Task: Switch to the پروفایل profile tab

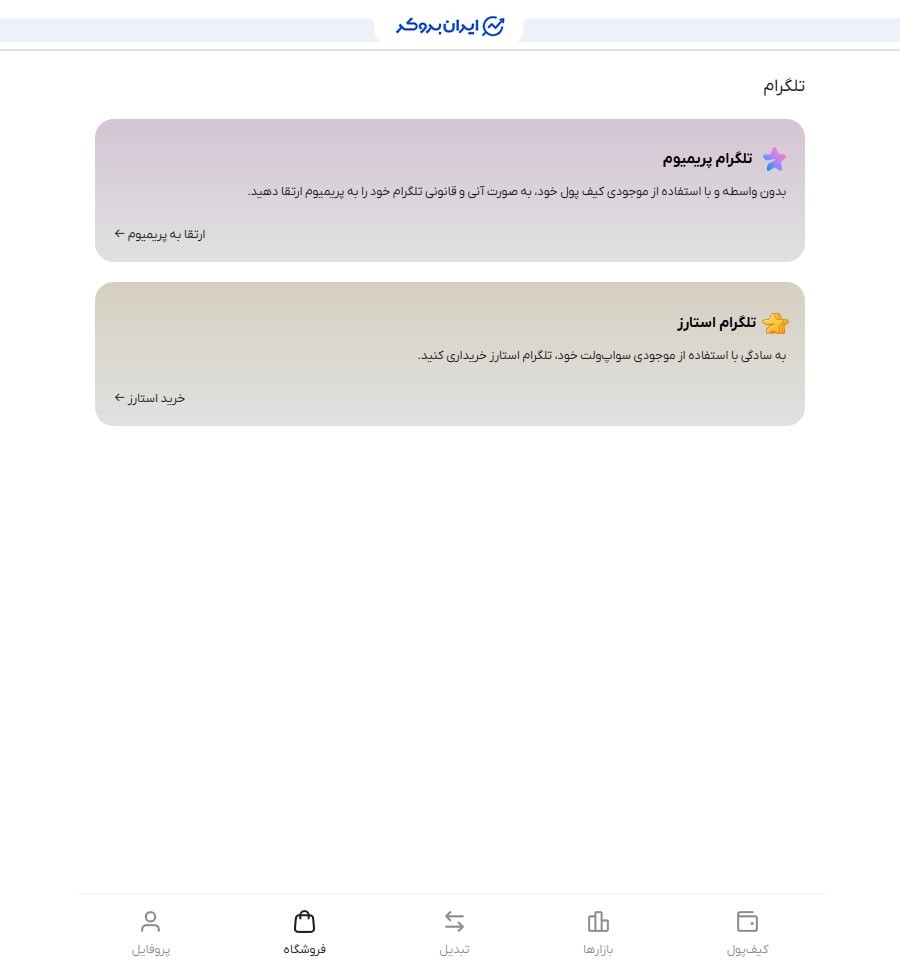Action: [x=151, y=932]
